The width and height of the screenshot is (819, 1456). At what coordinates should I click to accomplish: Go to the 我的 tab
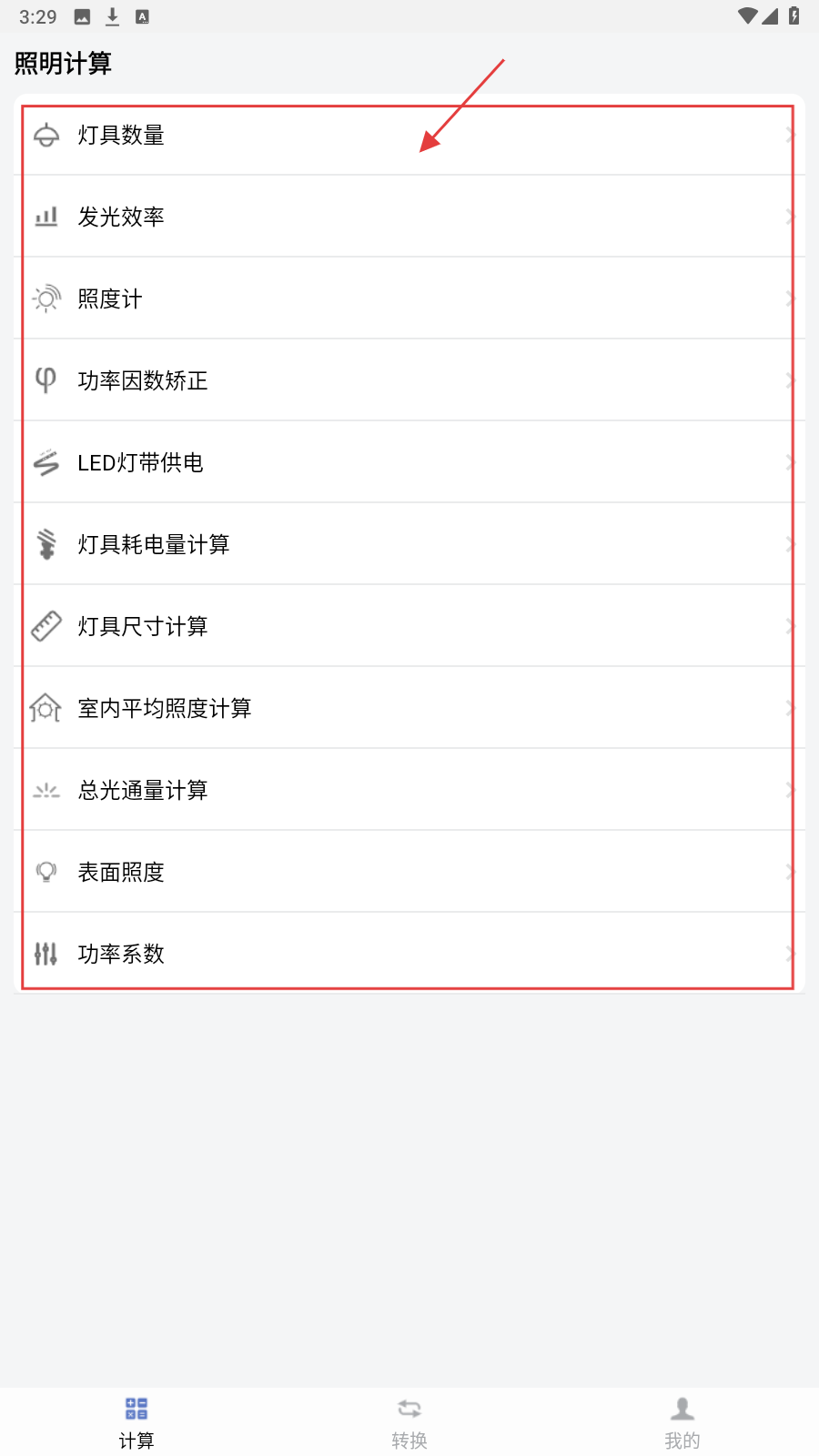point(682,1422)
